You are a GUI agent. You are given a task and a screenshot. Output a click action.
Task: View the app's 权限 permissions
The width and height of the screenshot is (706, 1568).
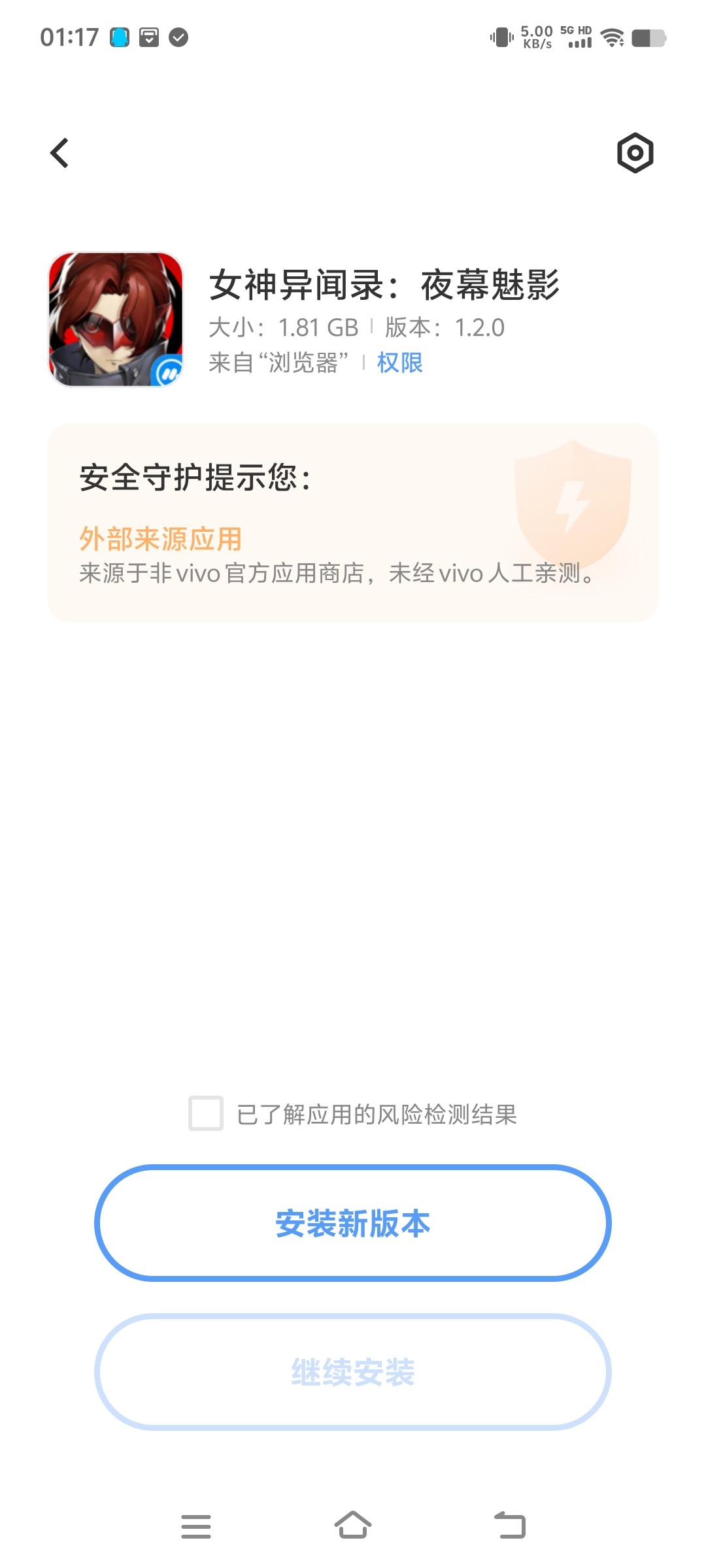[399, 363]
